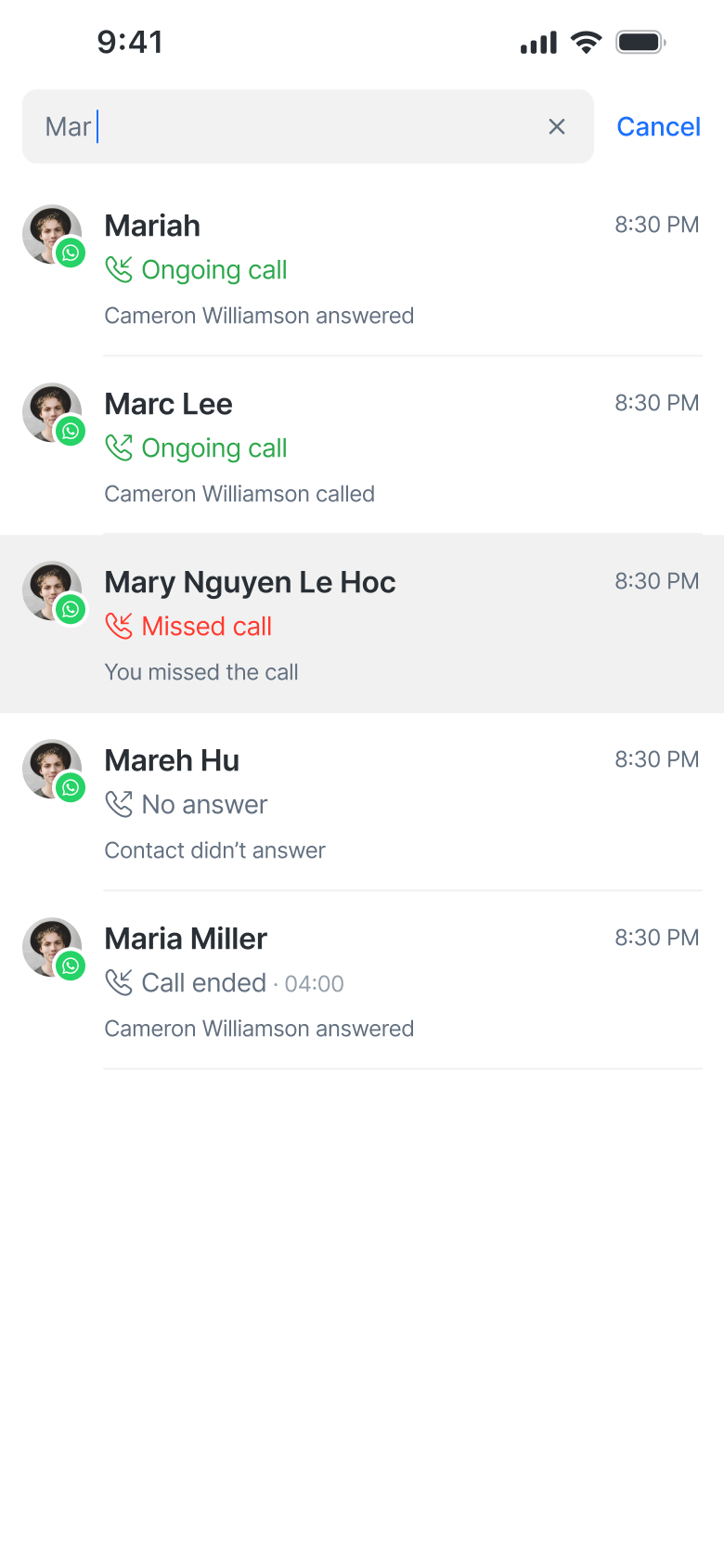View Maria Miller's ended call
Viewport: 724px width, 1568px height.
coord(362,981)
